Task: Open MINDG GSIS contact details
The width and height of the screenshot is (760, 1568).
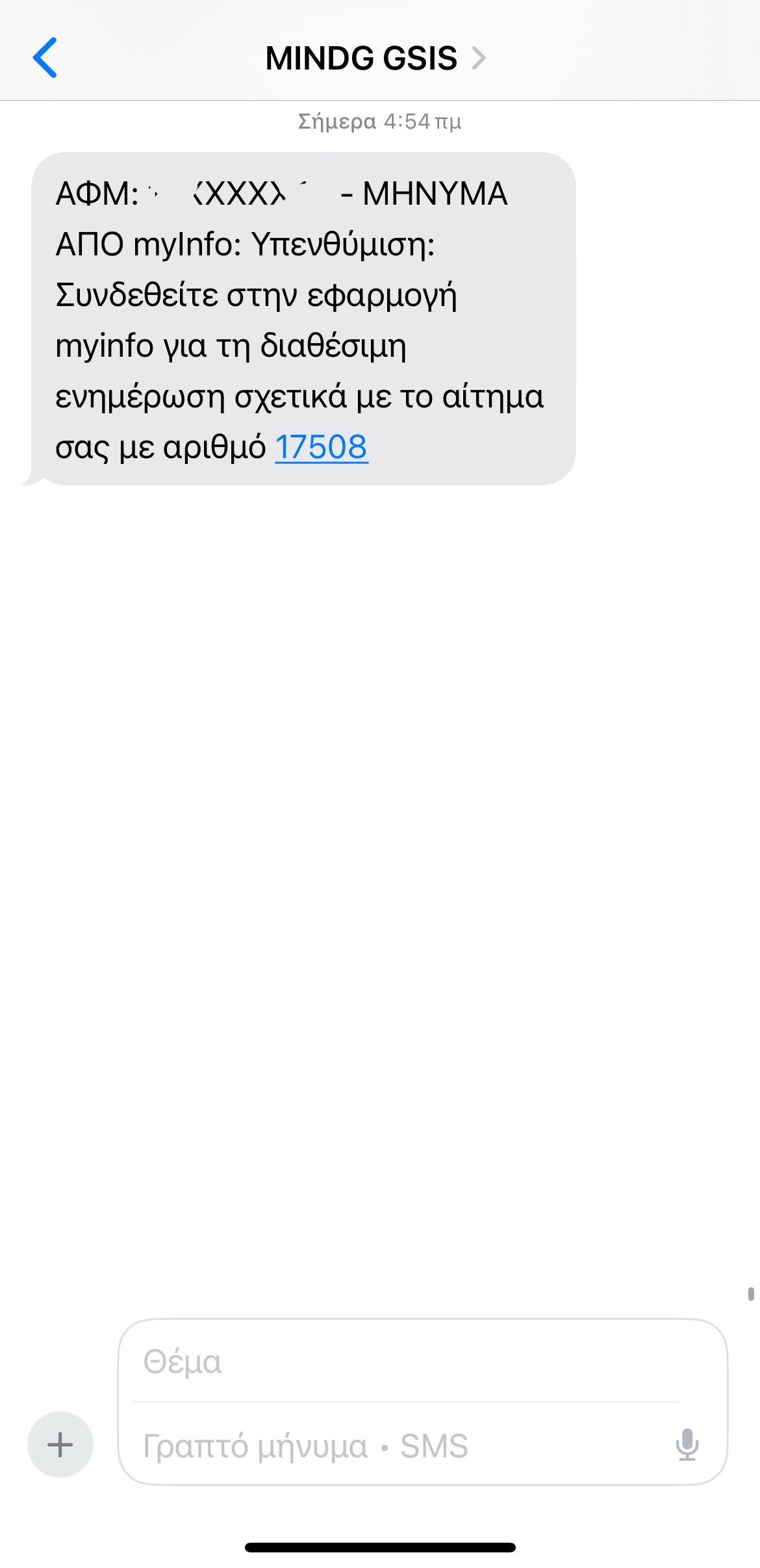Action: click(x=375, y=58)
